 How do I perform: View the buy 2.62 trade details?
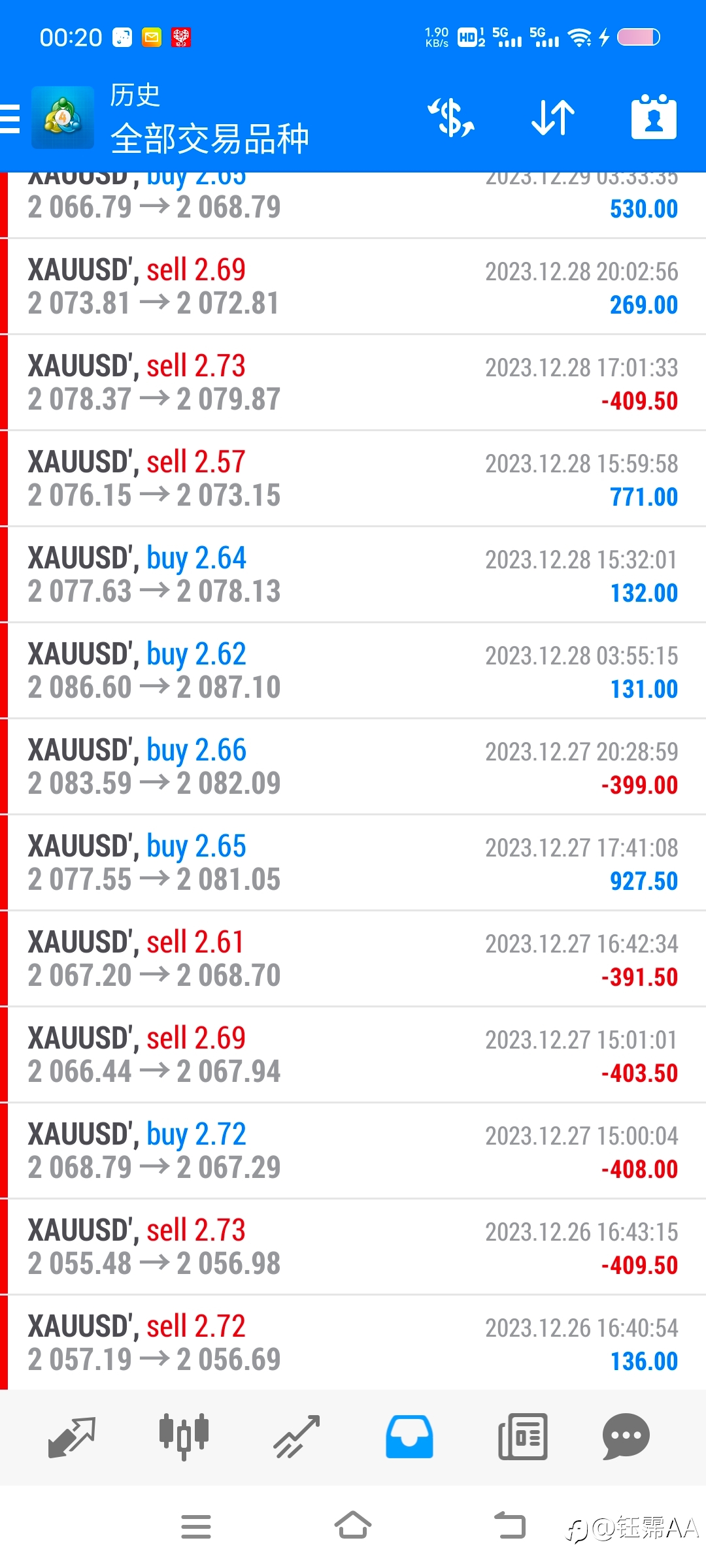[353, 671]
